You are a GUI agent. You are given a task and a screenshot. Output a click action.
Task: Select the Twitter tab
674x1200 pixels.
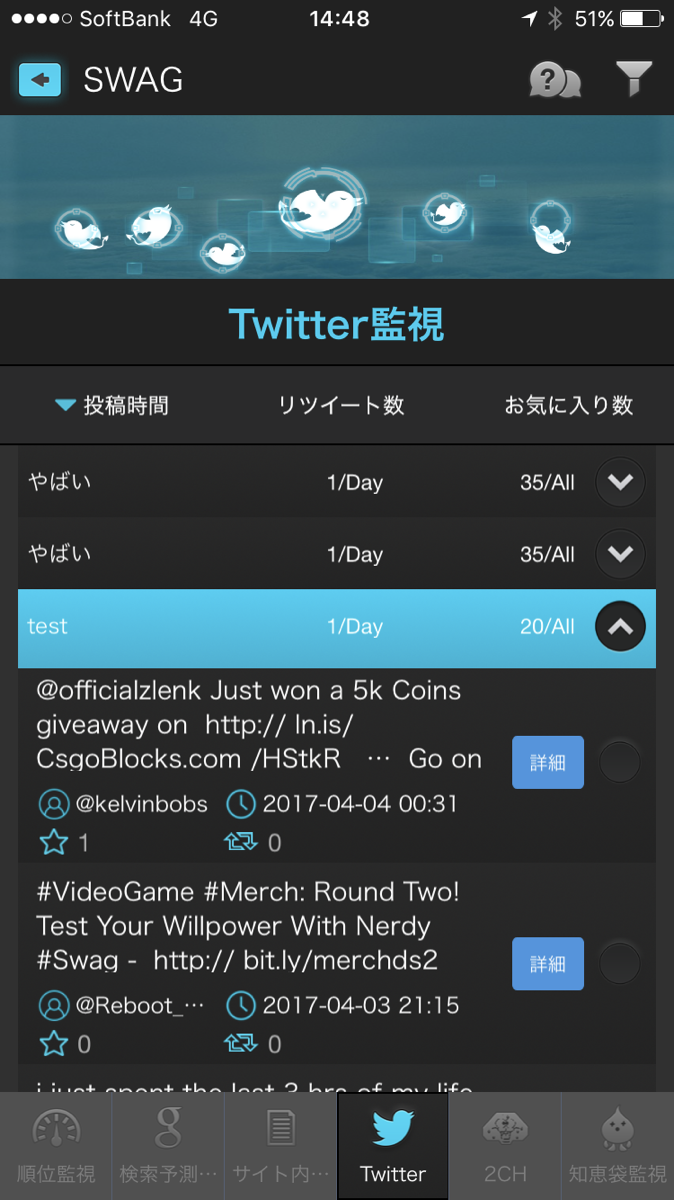393,1146
